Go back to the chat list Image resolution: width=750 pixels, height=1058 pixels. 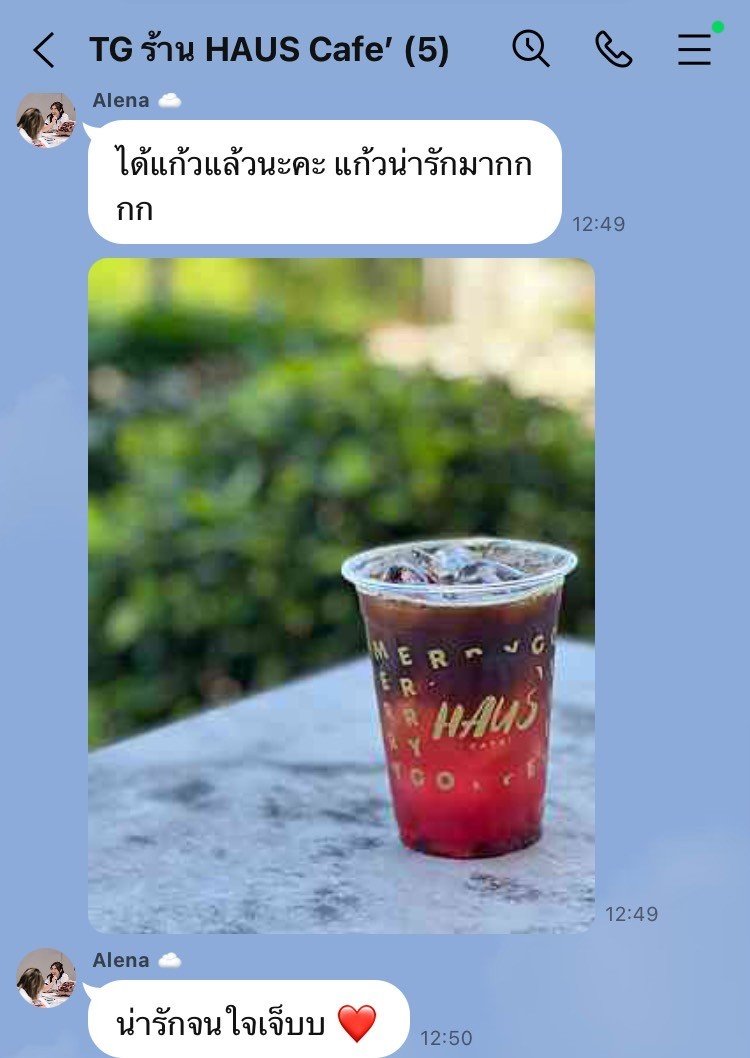(44, 50)
